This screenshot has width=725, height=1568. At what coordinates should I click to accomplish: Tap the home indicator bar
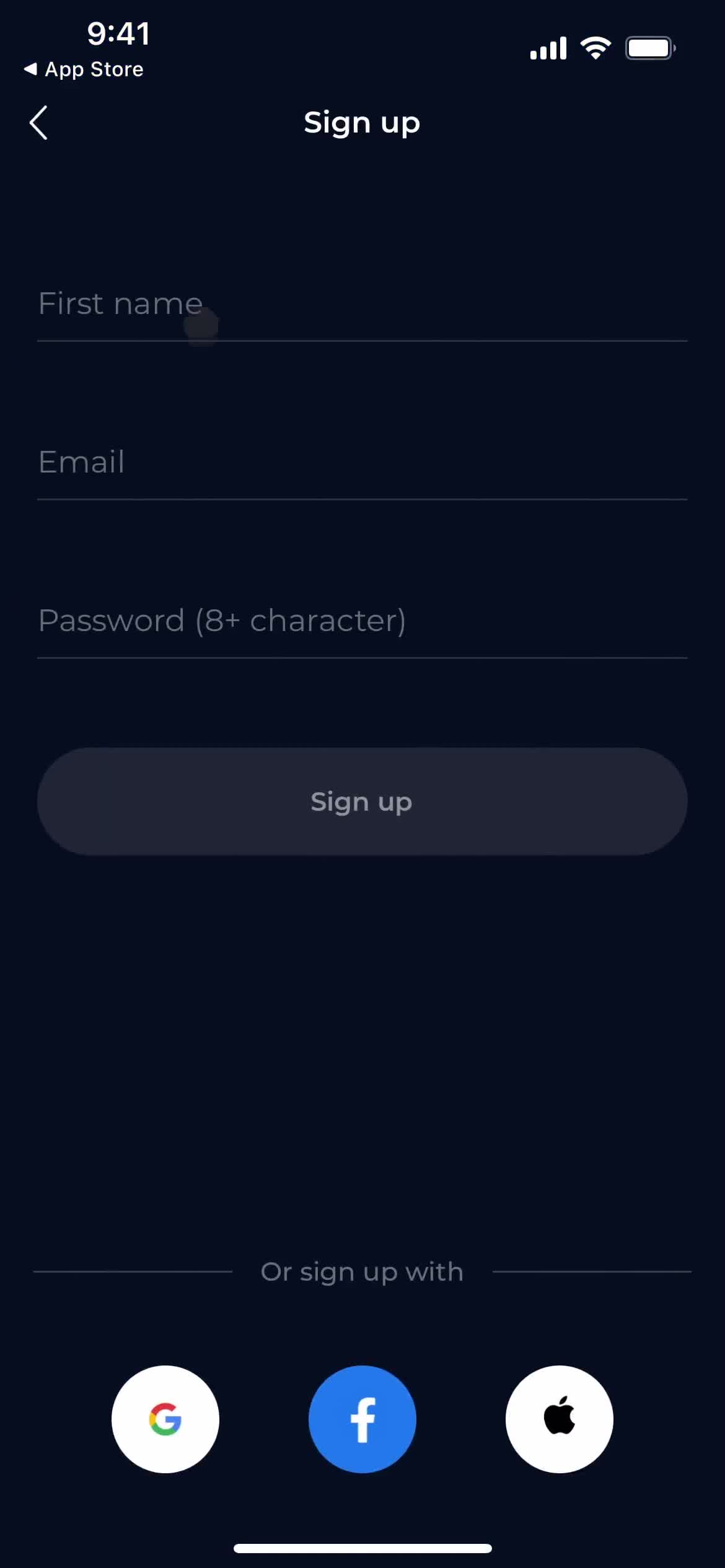pos(362,1548)
